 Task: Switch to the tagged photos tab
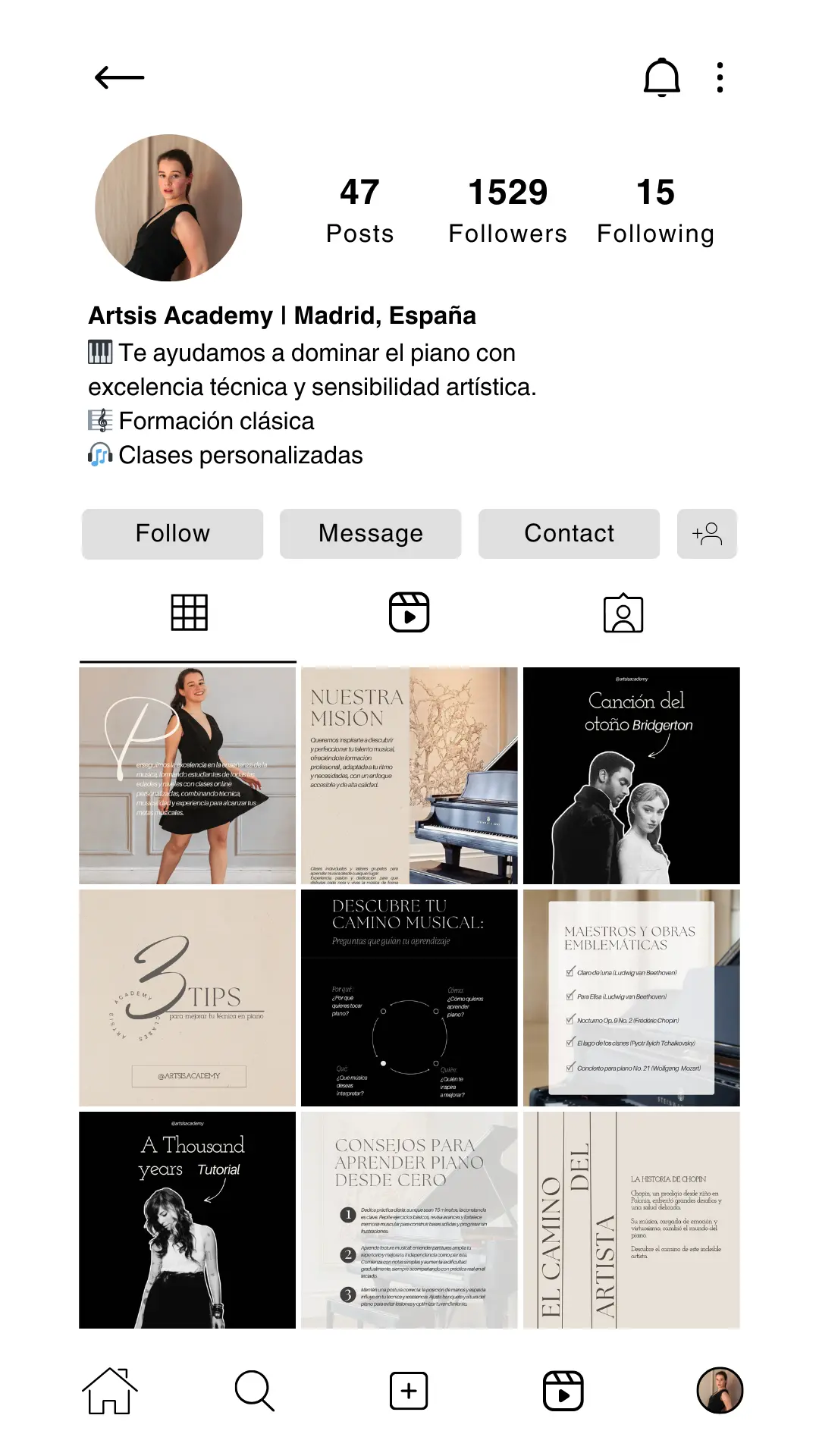(623, 613)
